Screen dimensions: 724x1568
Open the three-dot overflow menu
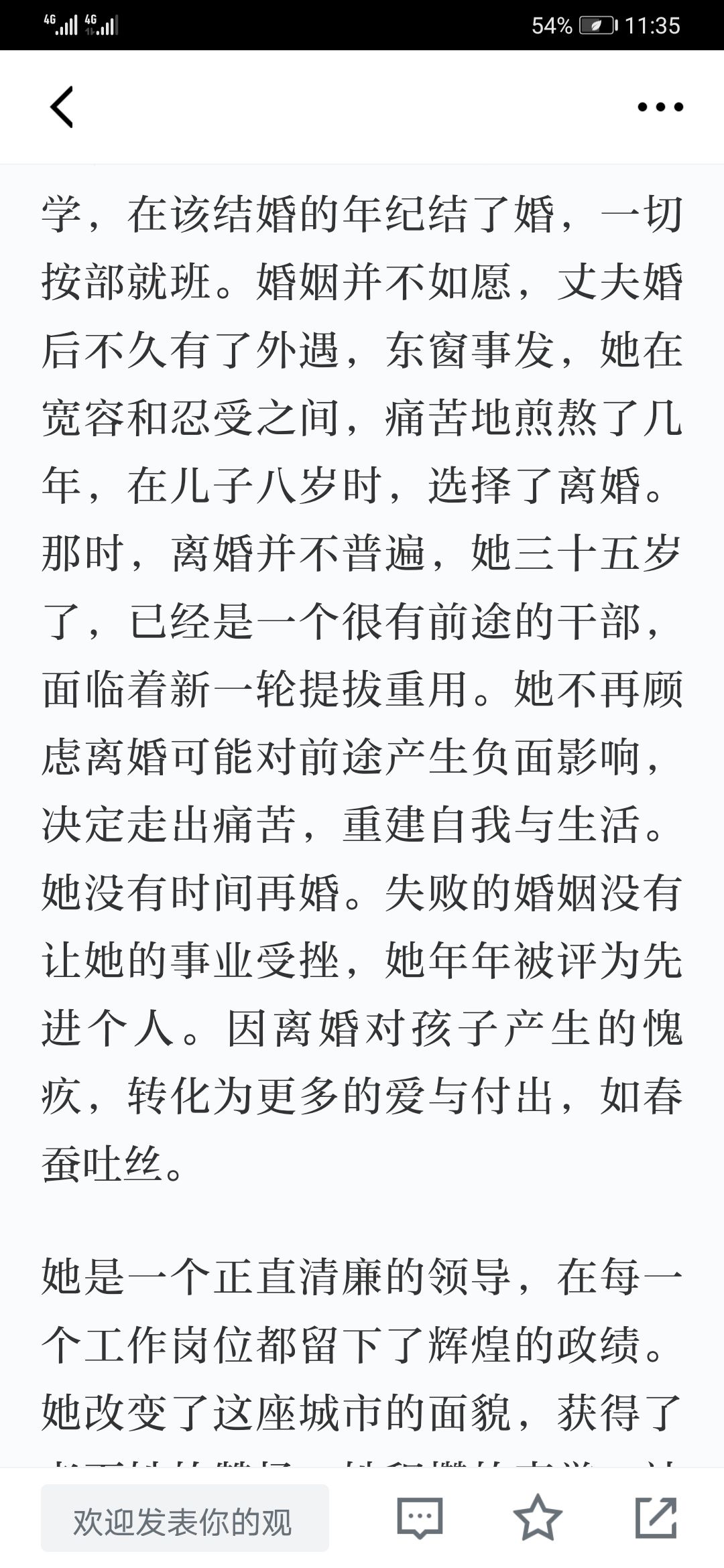[x=660, y=107]
